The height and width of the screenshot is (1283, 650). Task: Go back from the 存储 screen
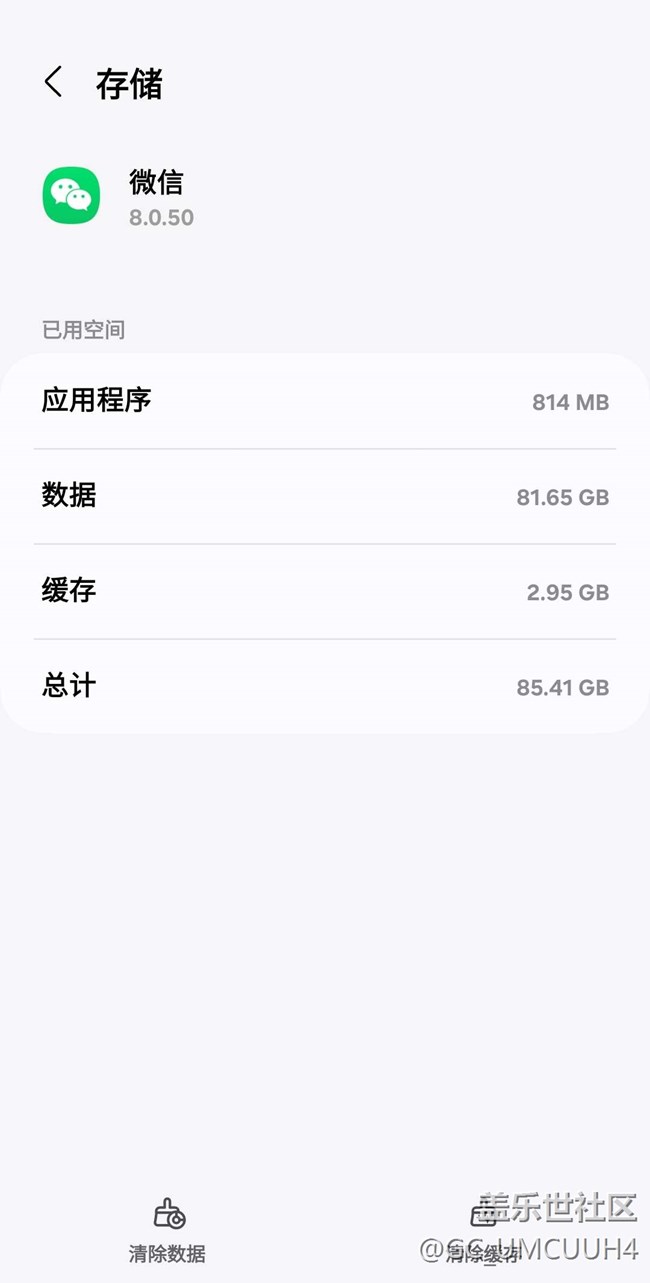(54, 83)
